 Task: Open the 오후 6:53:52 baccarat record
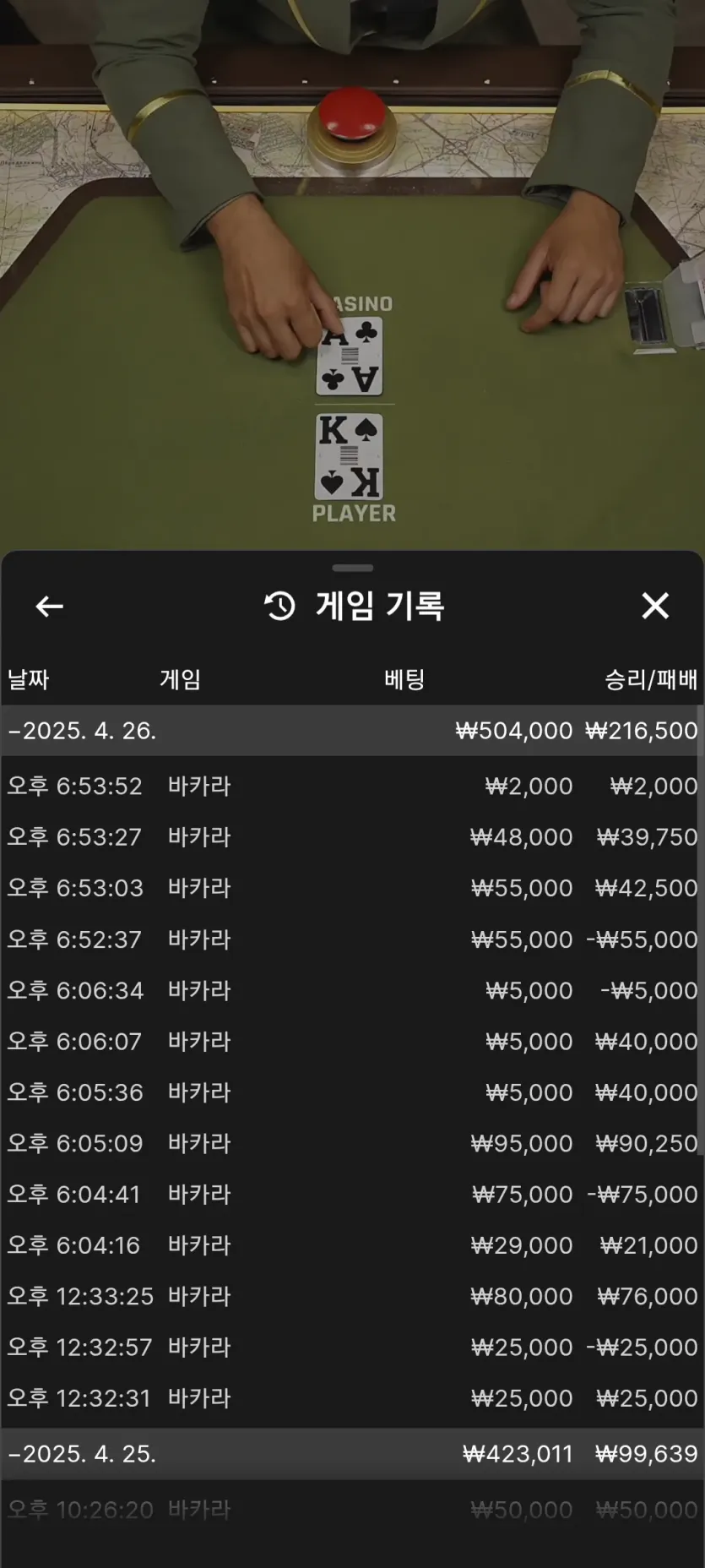coord(352,787)
